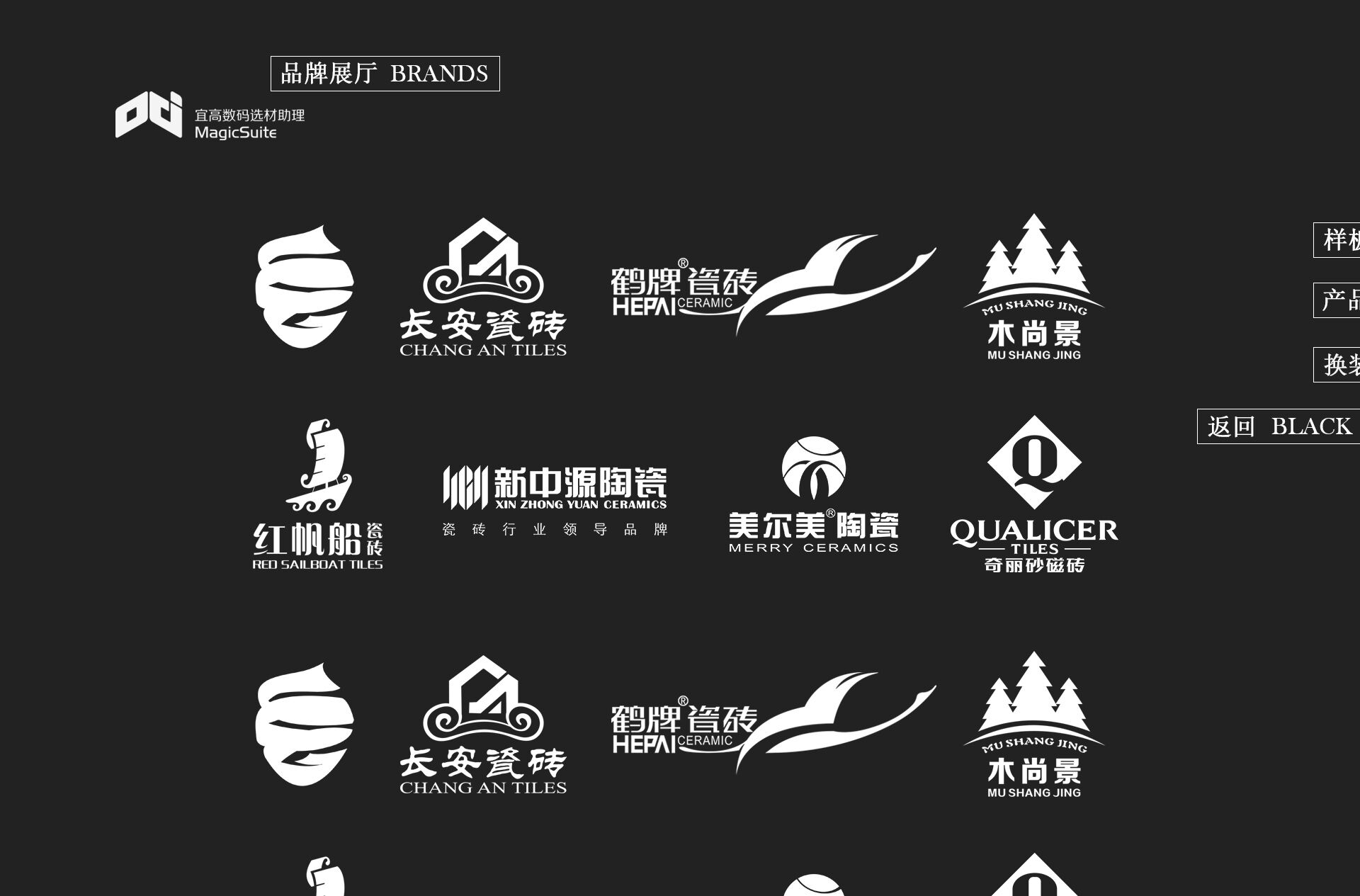The image size is (1360, 896).
Task: Open the 产品 button at the right edge
Action: (x=1339, y=300)
